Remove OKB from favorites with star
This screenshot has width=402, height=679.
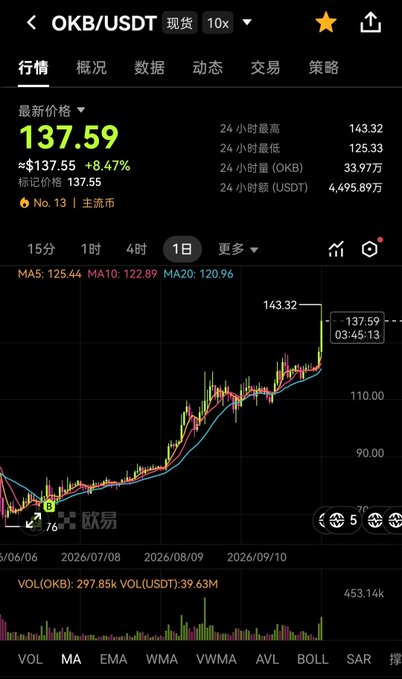click(326, 22)
